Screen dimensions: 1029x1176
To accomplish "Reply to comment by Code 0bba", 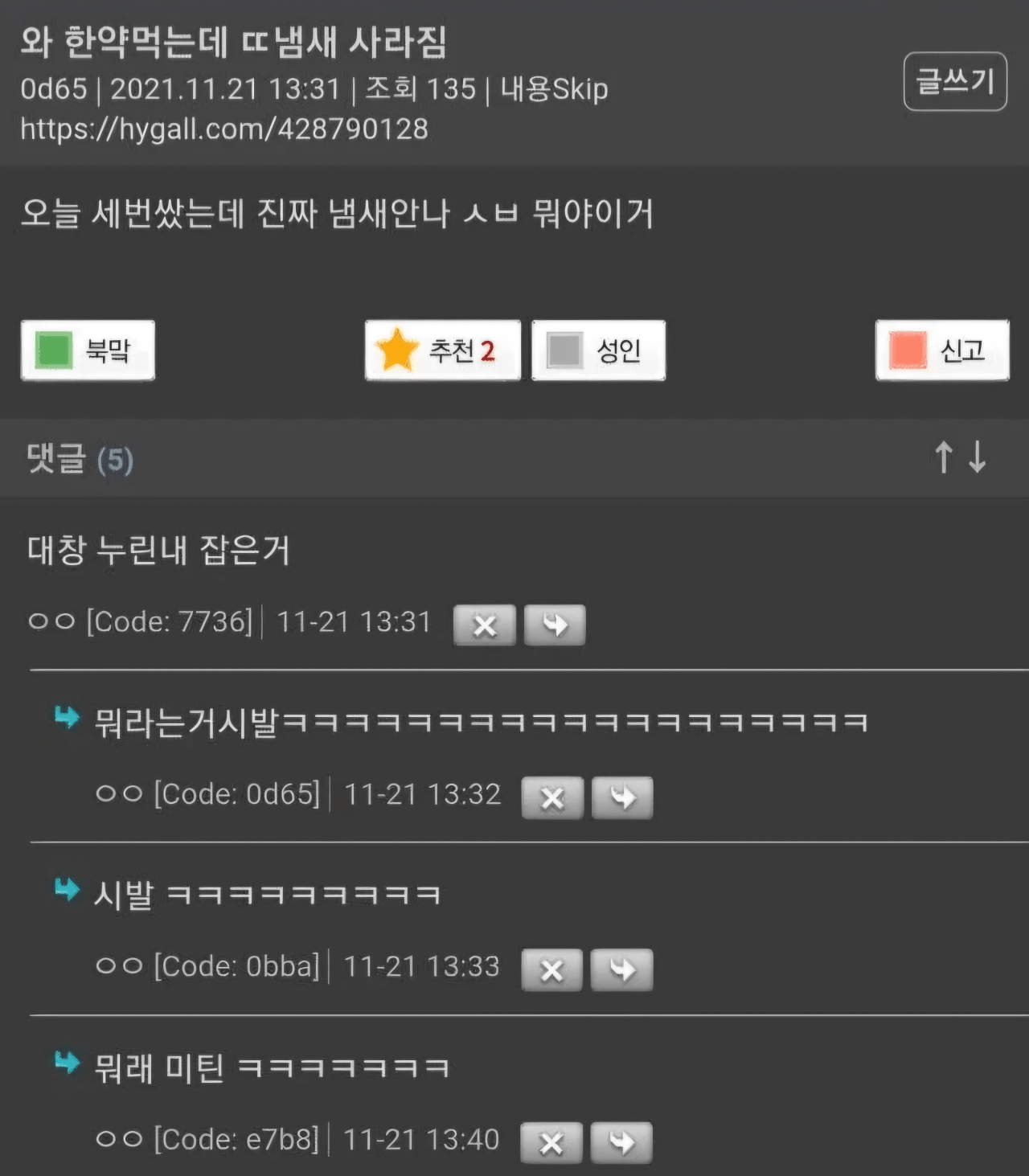I will 621,970.
